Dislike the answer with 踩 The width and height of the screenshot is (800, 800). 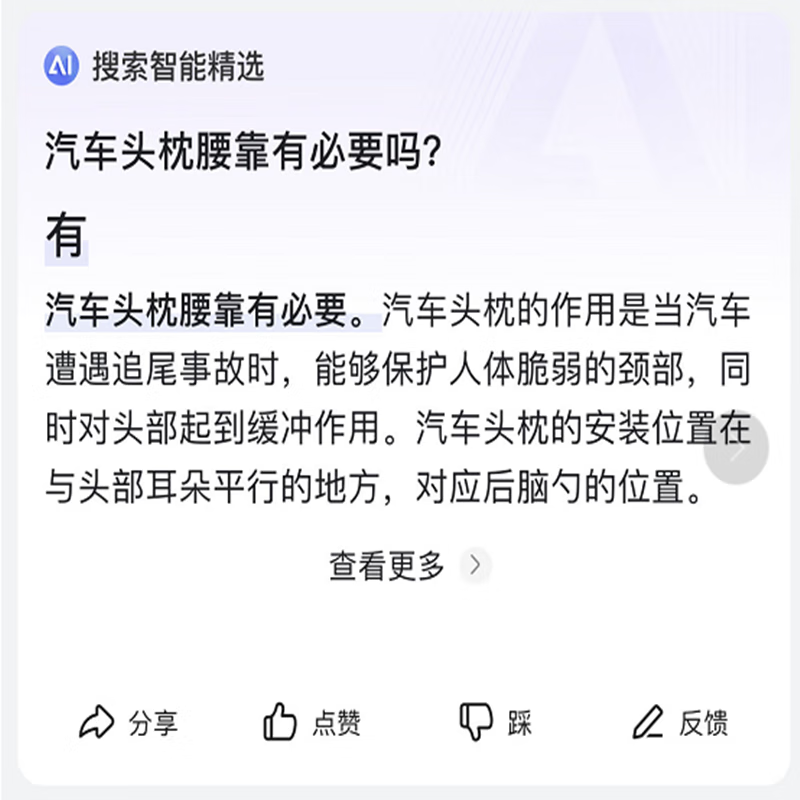tap(496, 722)
